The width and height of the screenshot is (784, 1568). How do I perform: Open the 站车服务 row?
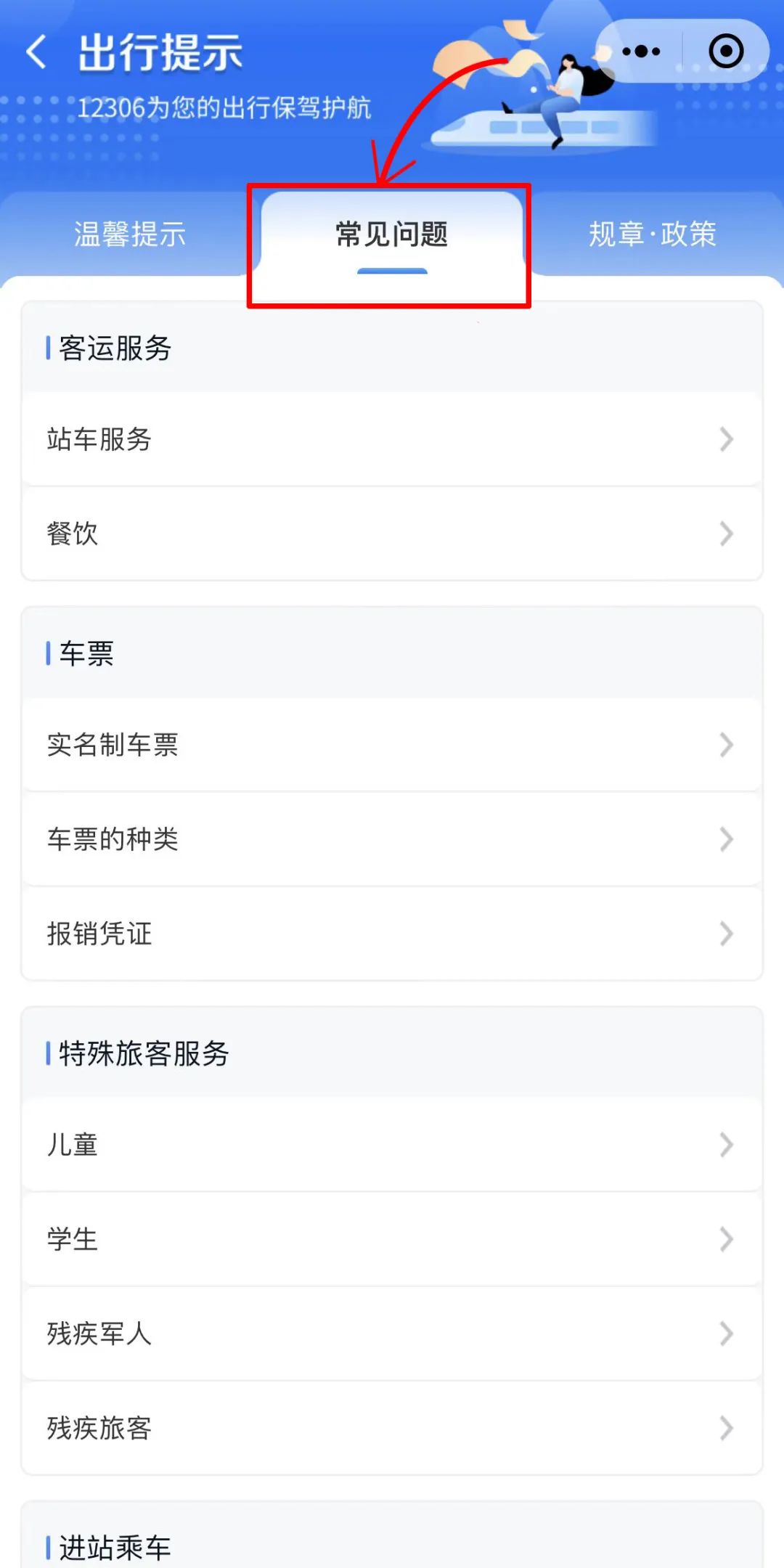tap(392, 439)
